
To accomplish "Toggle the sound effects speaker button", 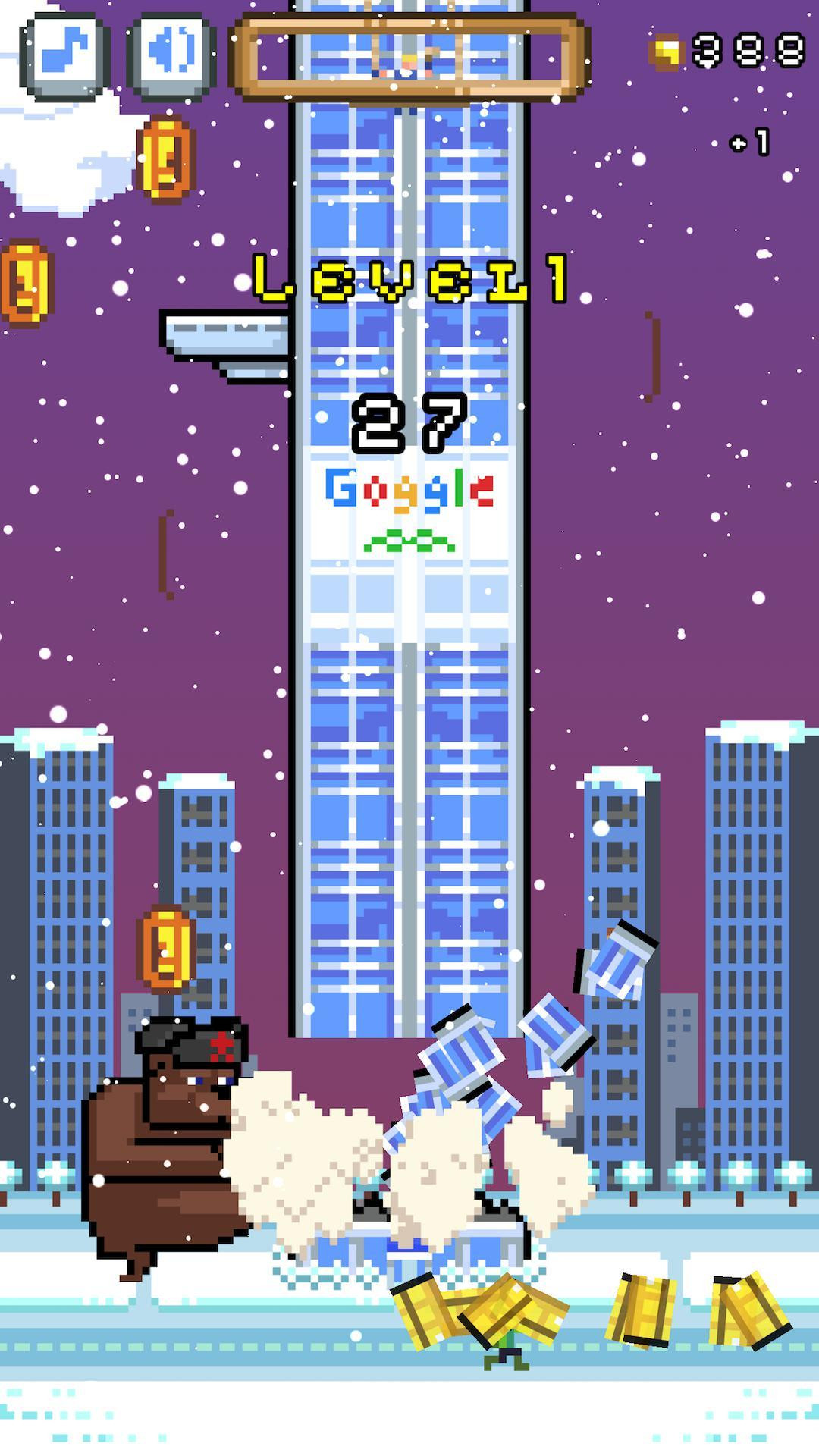I will pos(171,55).
